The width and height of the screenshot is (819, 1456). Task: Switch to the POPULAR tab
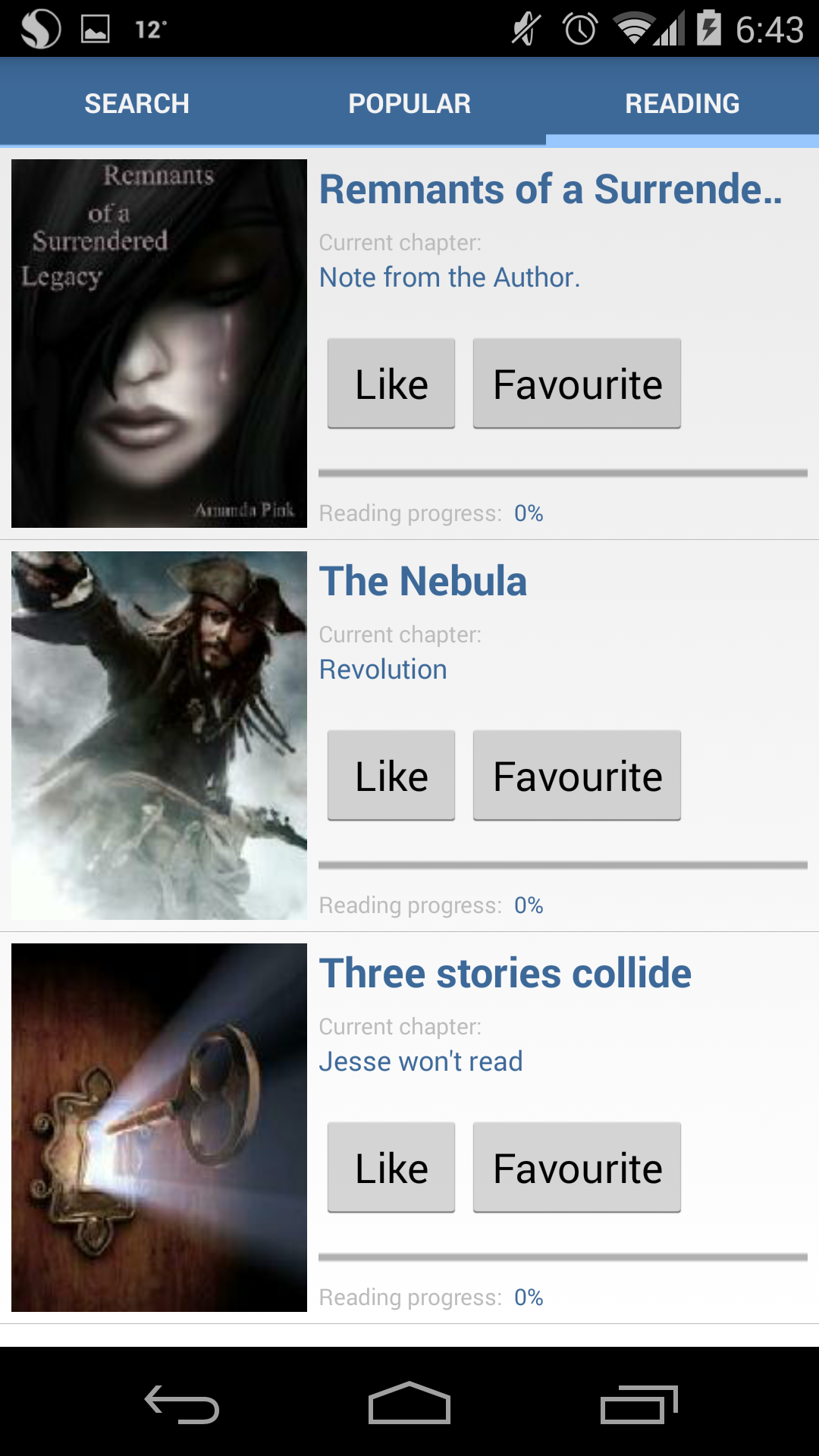[409, 102]
